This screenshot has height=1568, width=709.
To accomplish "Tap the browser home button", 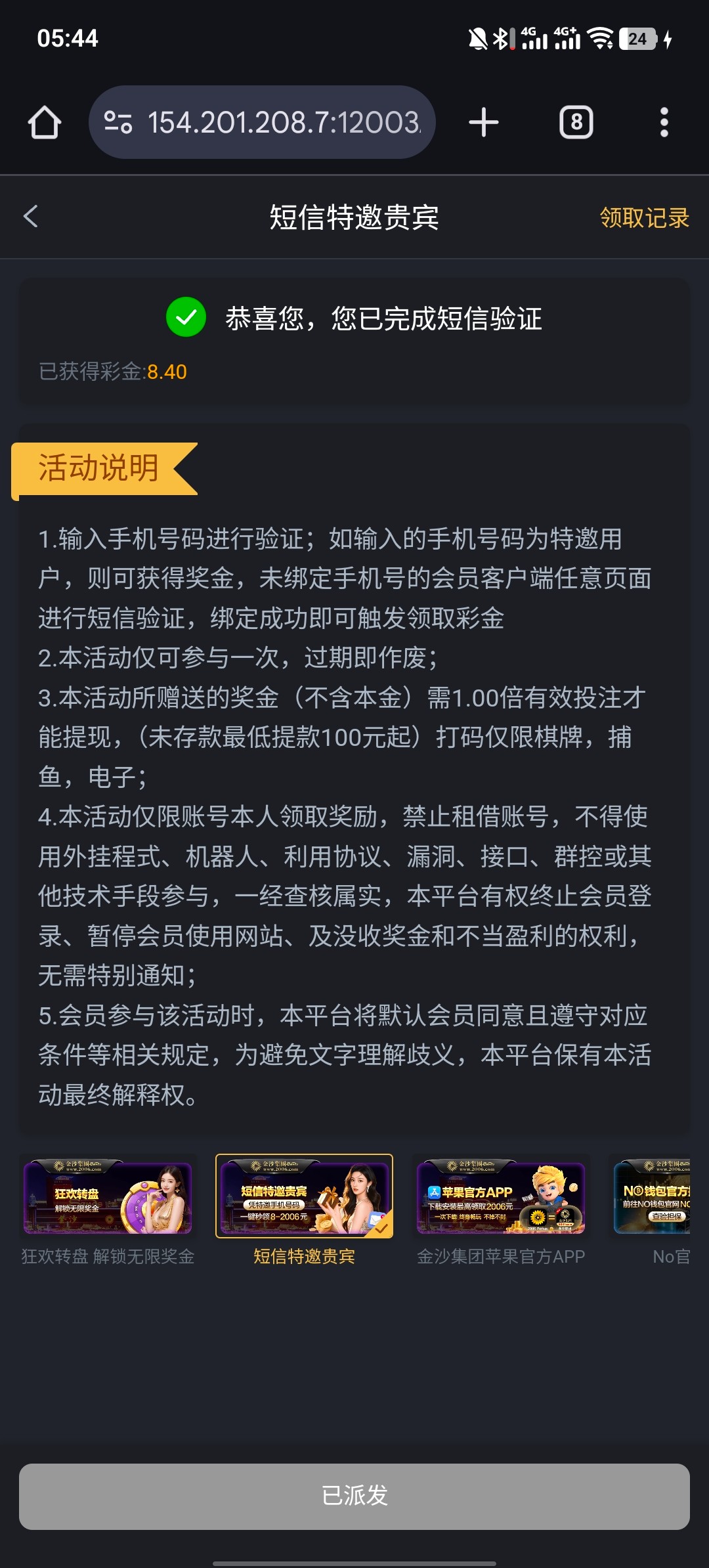I will click(45, 123).
